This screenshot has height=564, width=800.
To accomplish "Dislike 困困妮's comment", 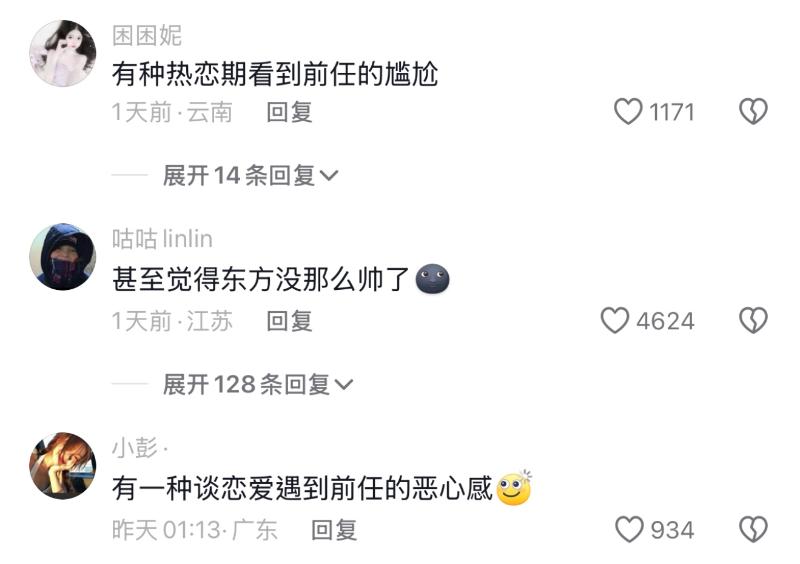I will [753, 111].
